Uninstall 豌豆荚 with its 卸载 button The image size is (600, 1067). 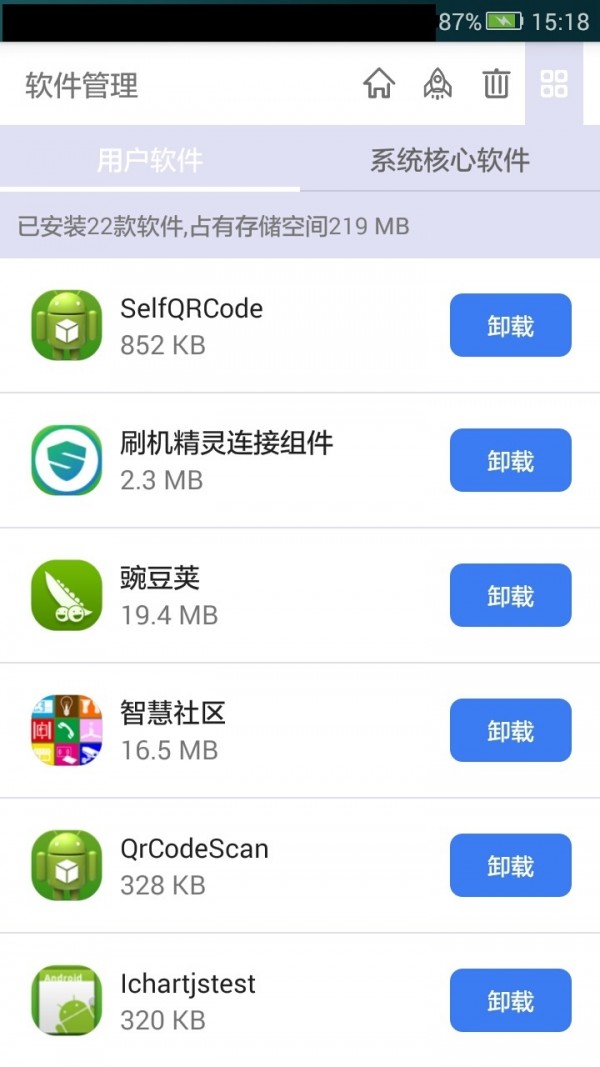pyautogui.click(x=510, y=595)
